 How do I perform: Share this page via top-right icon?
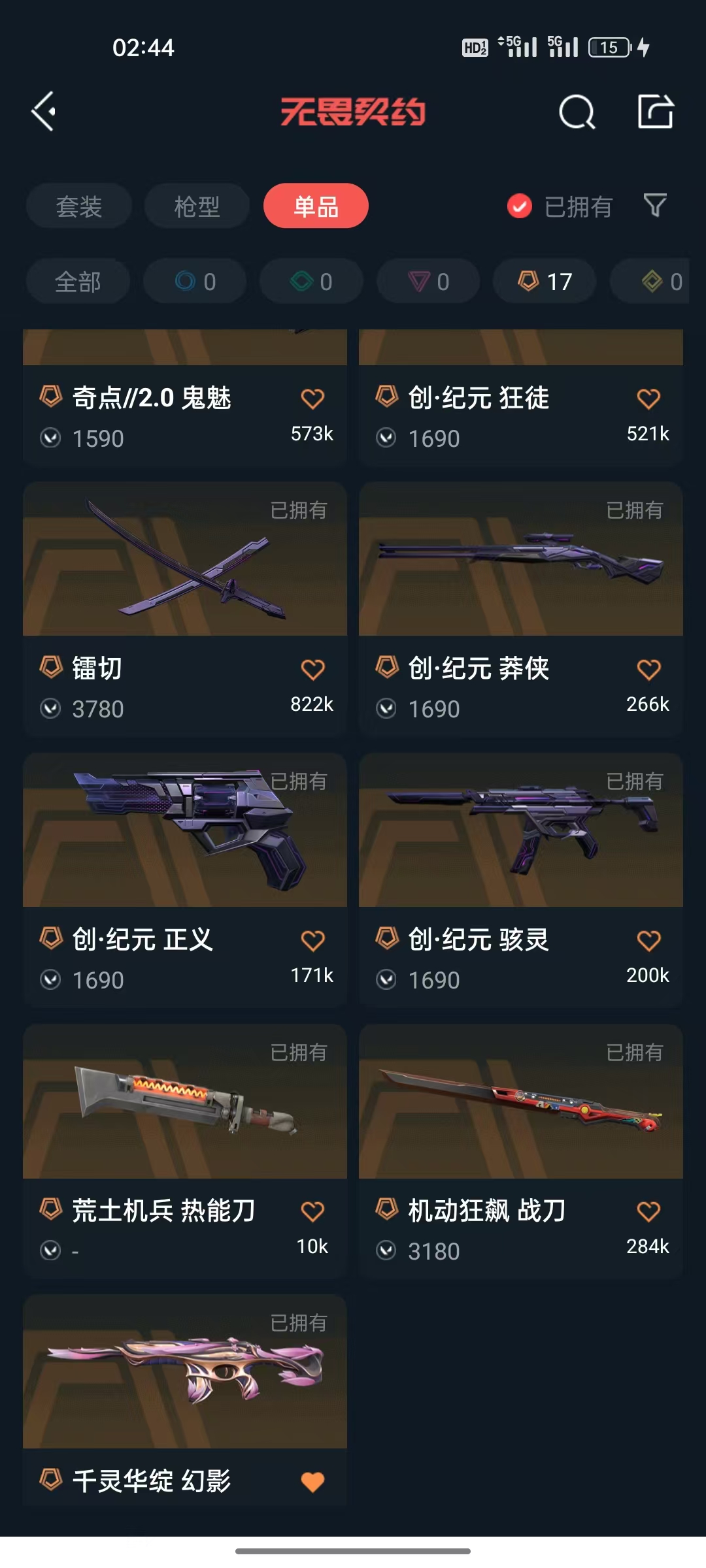655,112
